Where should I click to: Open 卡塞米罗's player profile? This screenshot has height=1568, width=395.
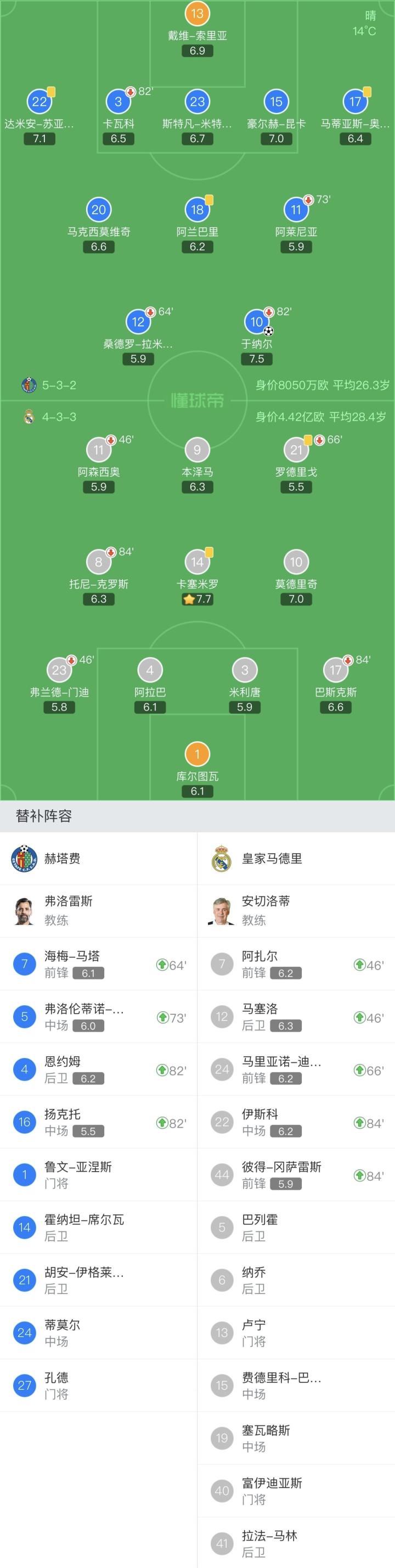197,562
